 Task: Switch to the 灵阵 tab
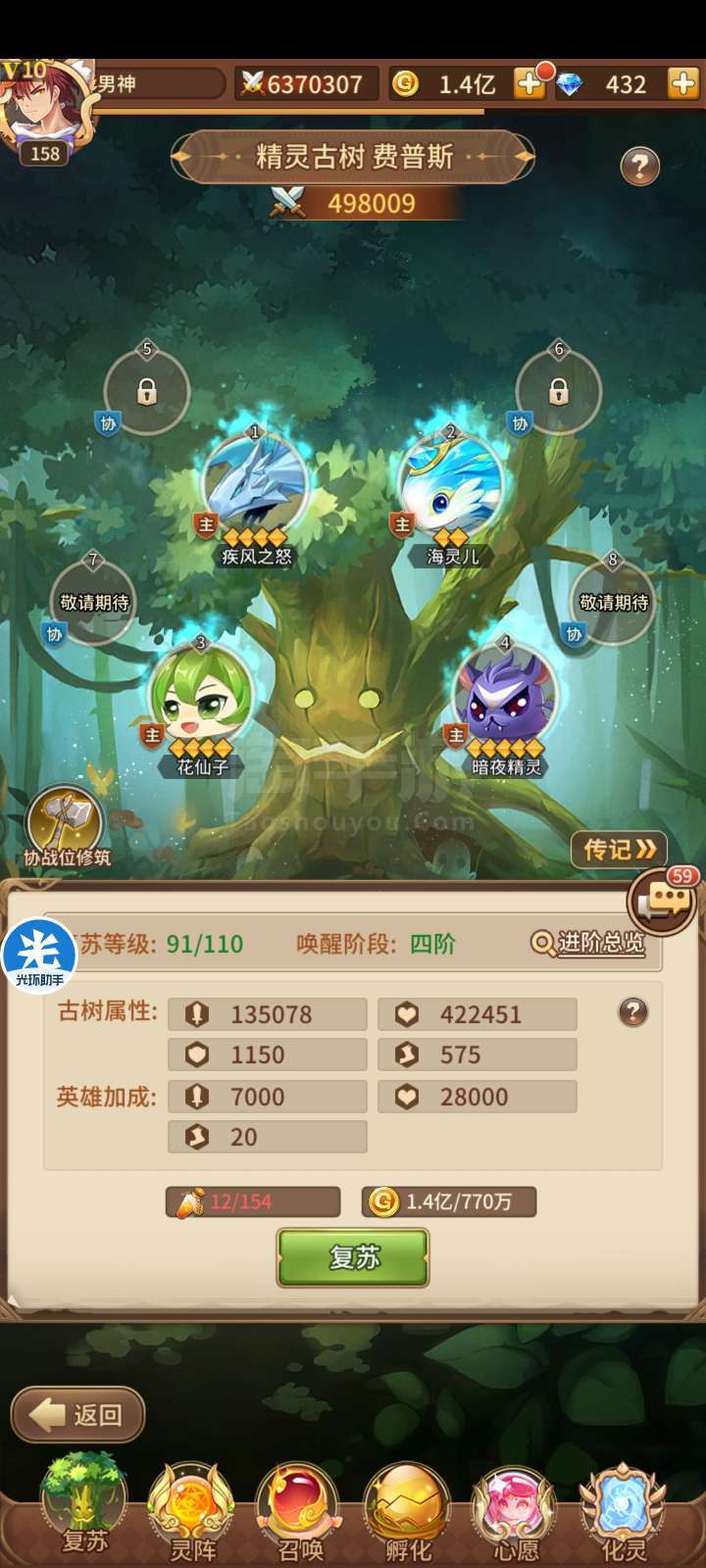tap(192, 1512)
